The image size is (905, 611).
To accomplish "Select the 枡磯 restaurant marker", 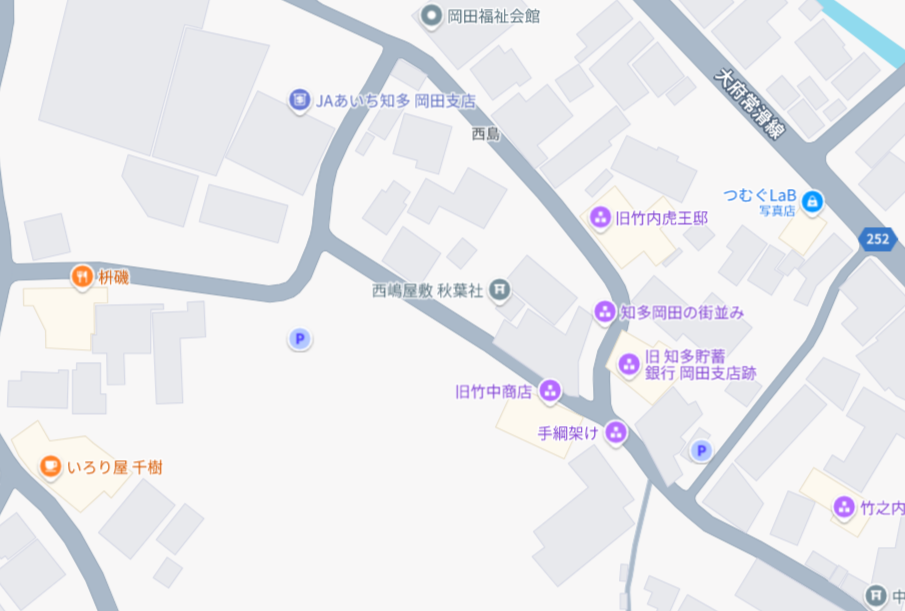I will point(82,276).
